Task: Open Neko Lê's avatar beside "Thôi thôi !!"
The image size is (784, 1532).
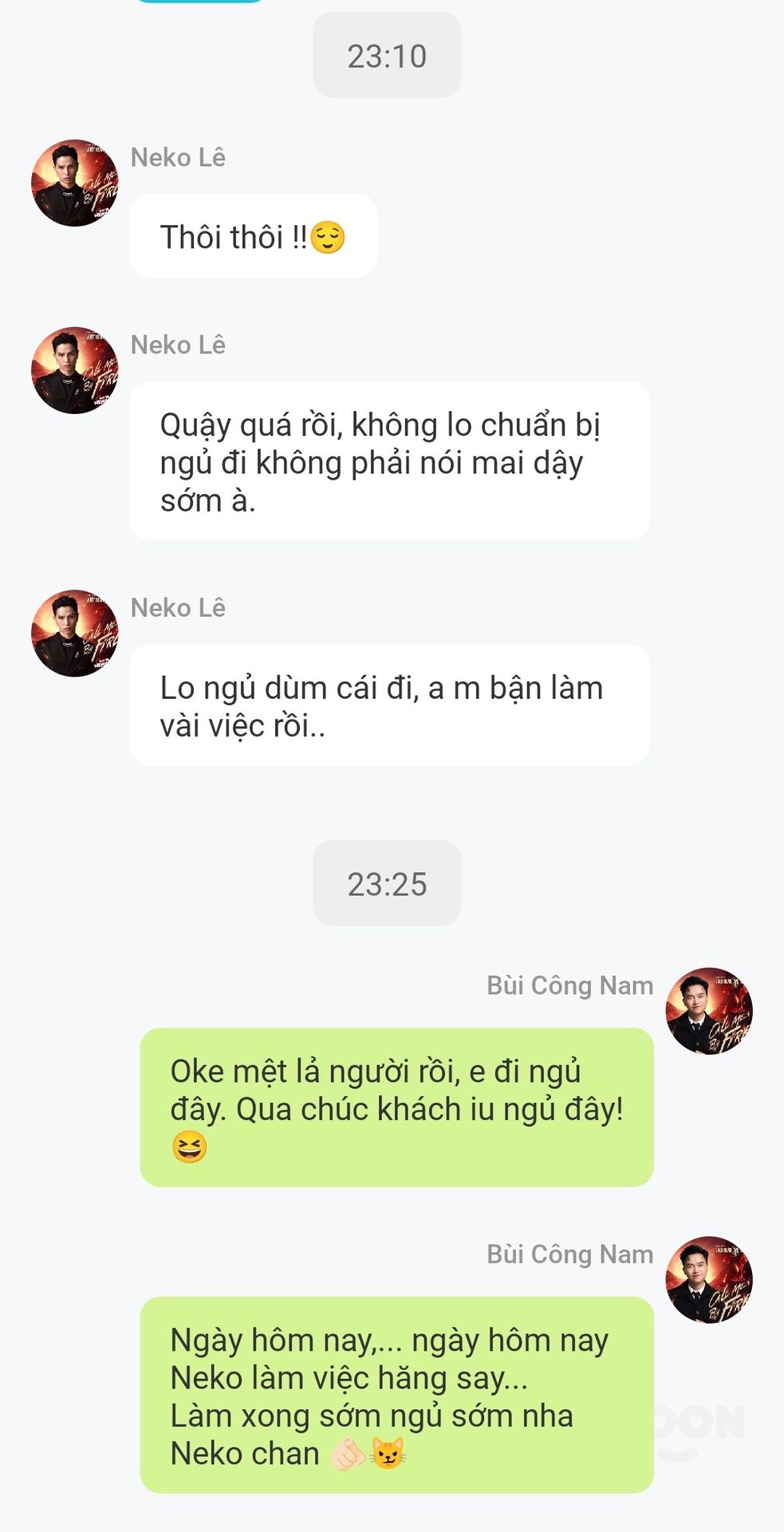Action: coord(74,184)
